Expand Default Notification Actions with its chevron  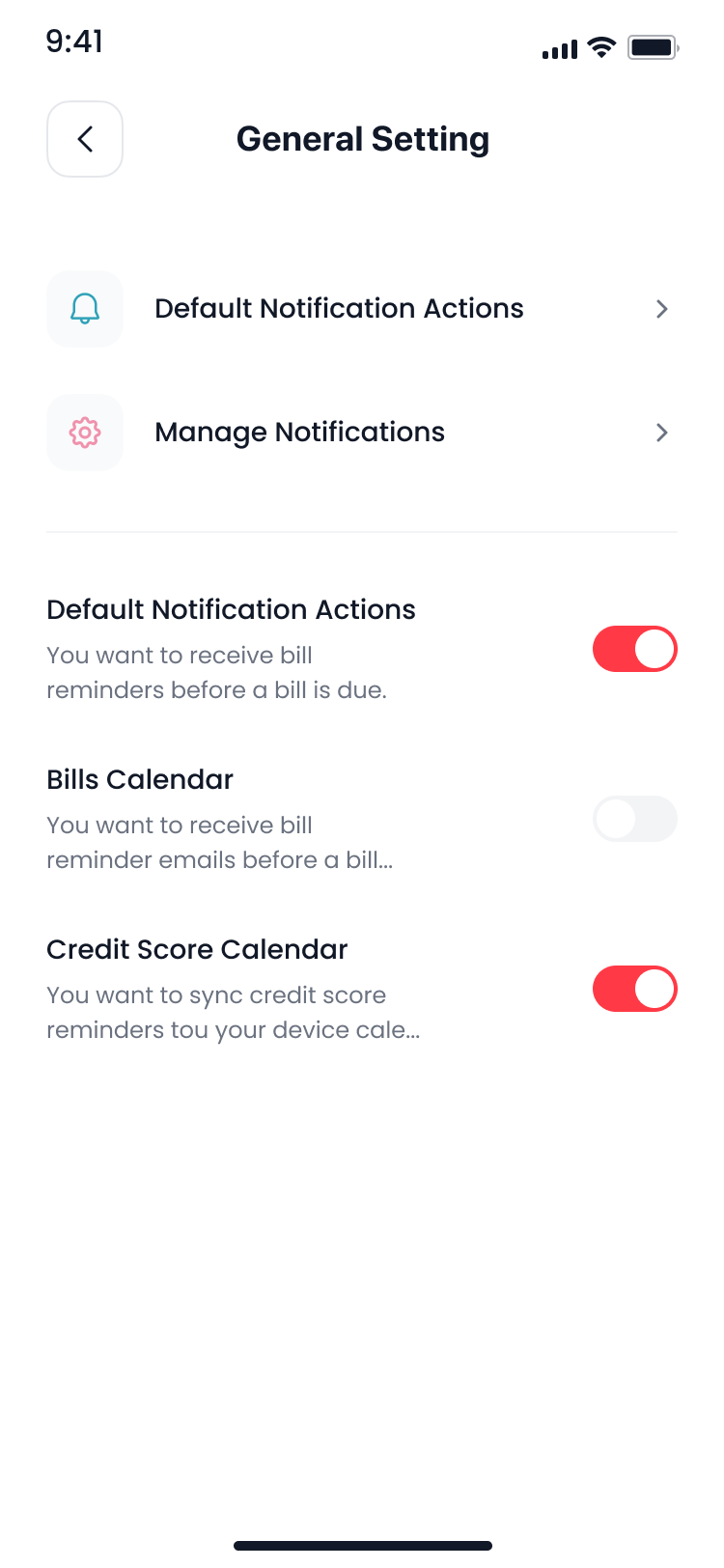coord(662,309)
